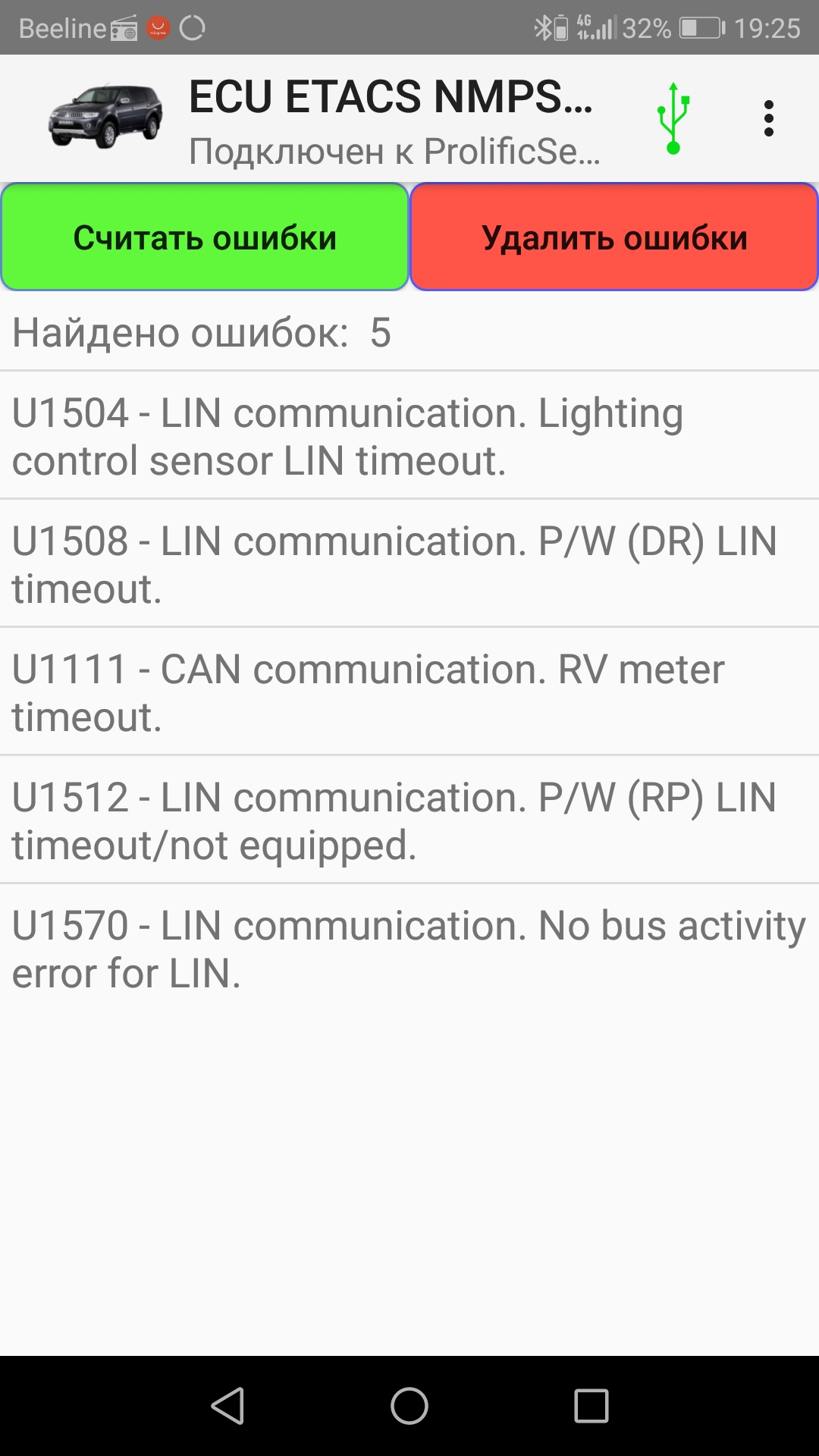Viewport: 819px width, 1456px height.
Task: Tap the green USB connection icon
Action: (x=673, y=119)
